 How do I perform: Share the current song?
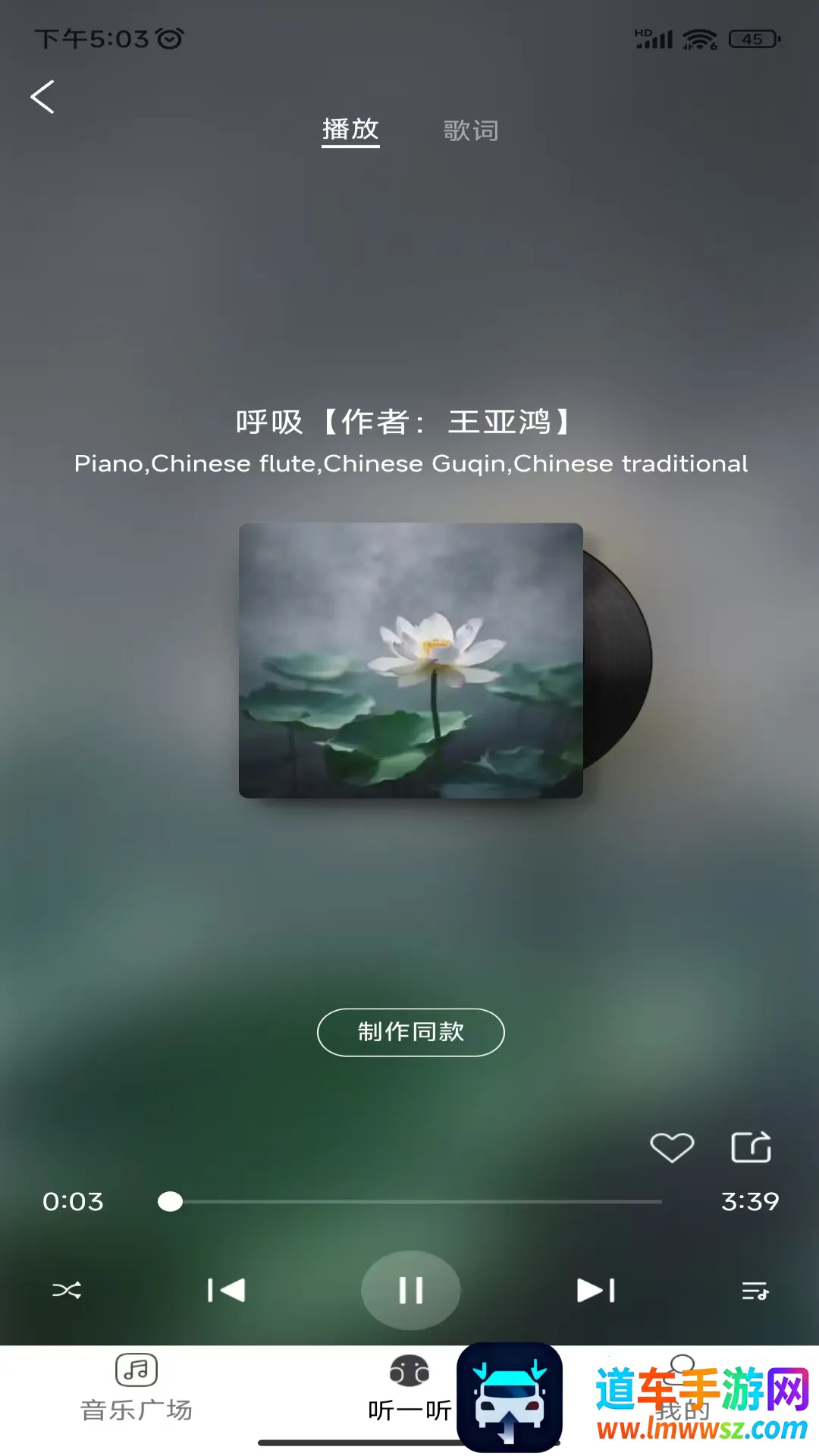coord(751,1147)
